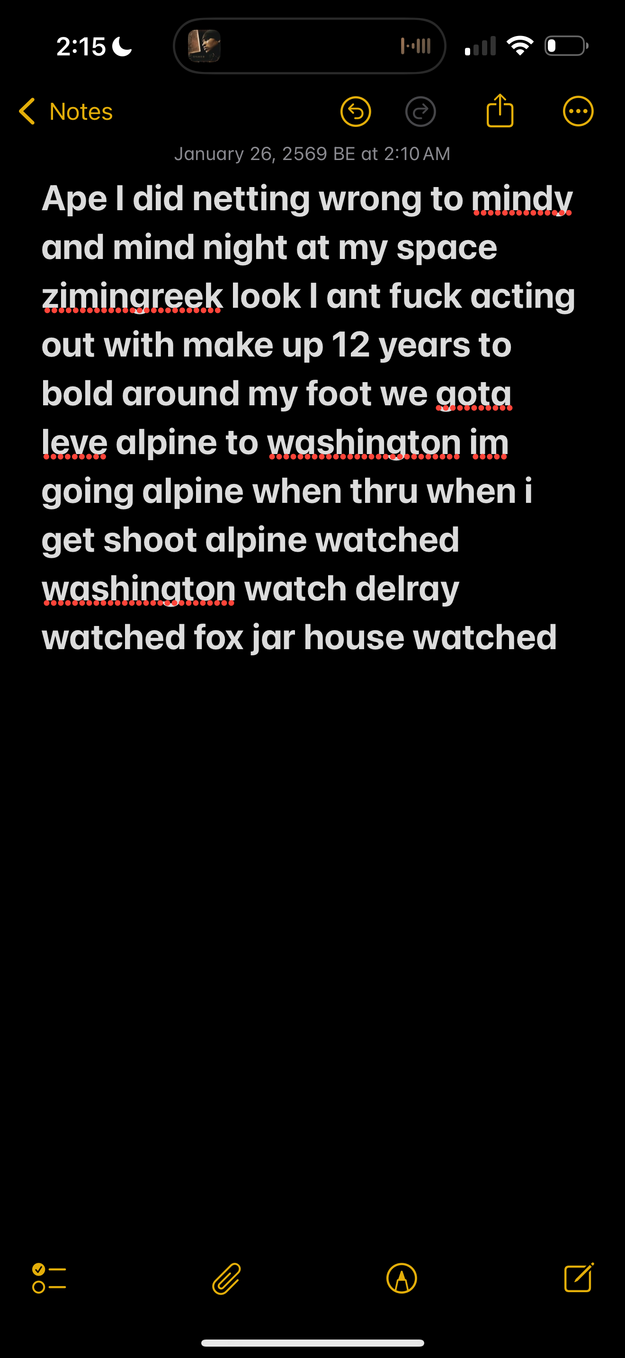625x1358 pixels.
Task: Open the markup pen tool
Action: coord(401,1278)
